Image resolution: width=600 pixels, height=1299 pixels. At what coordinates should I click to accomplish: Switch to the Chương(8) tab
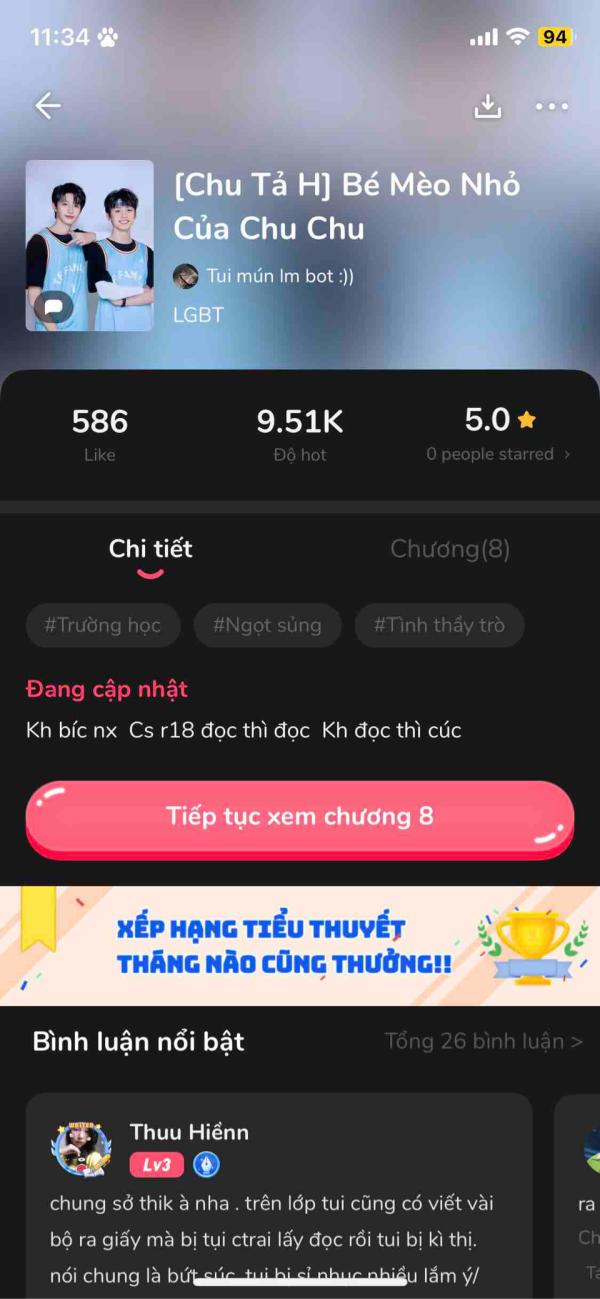[450, 549]
